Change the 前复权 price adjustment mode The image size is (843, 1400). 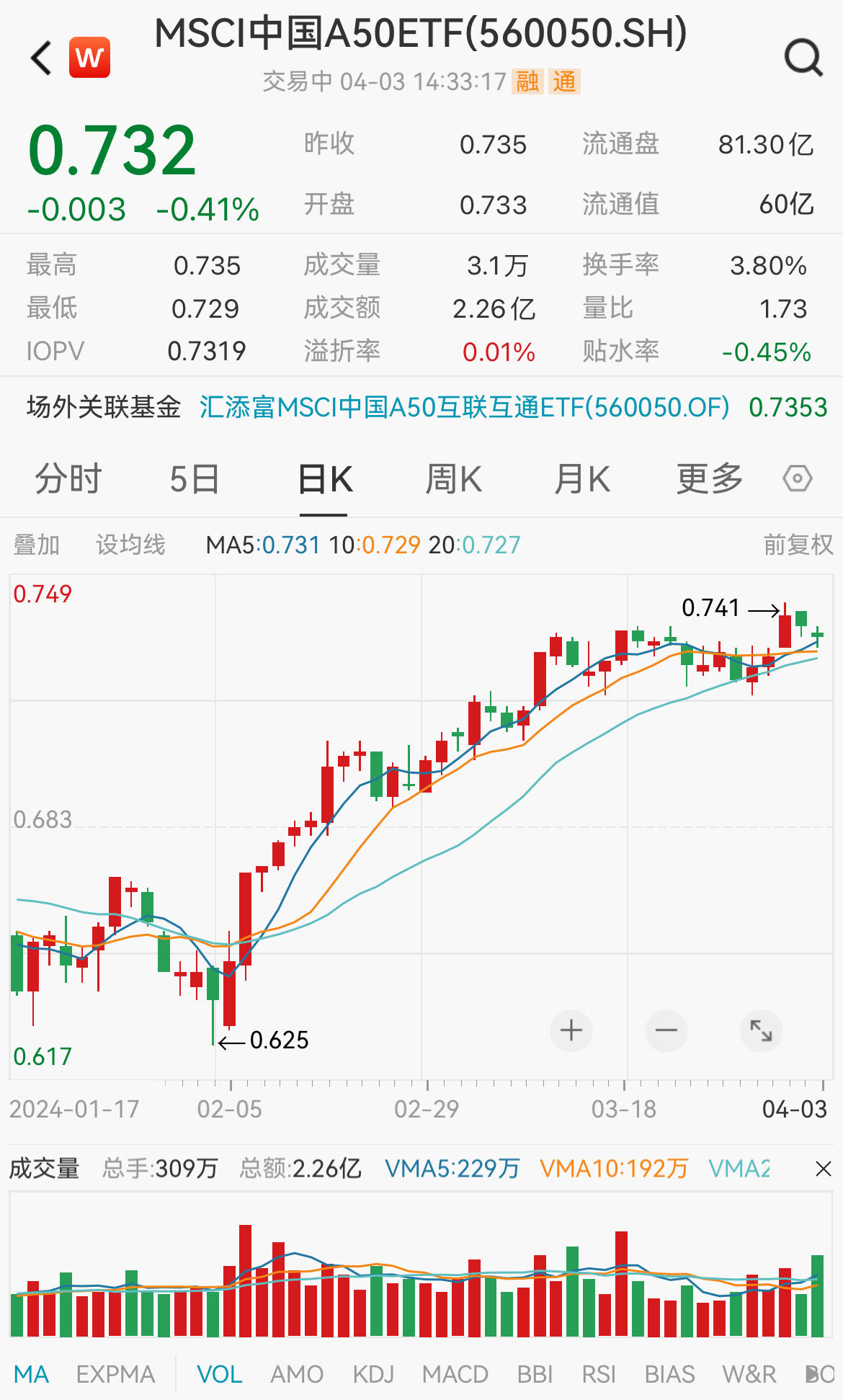tap(798, 545)
